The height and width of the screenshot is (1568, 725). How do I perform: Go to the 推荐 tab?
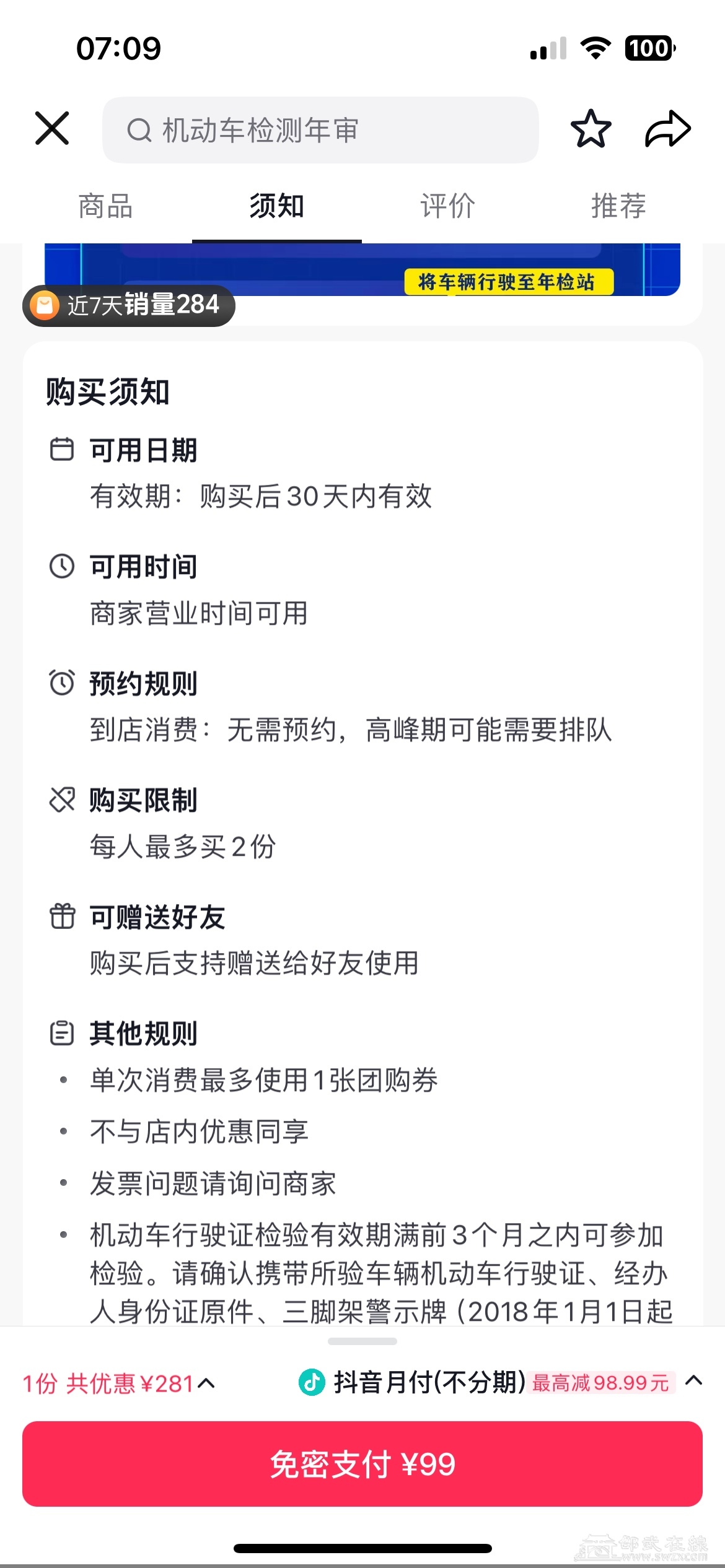point(618,206)
